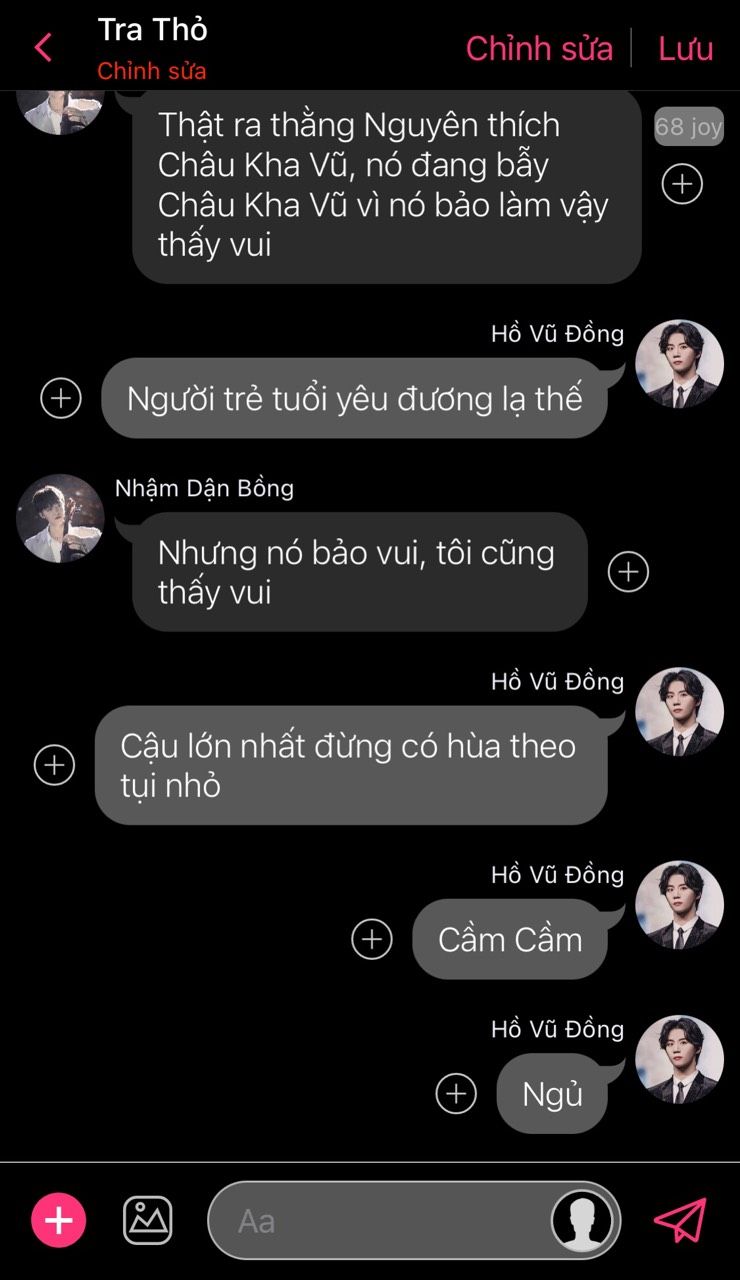
Task: Open Chỉnh sửa in the top bar
Action: (539, 48)
